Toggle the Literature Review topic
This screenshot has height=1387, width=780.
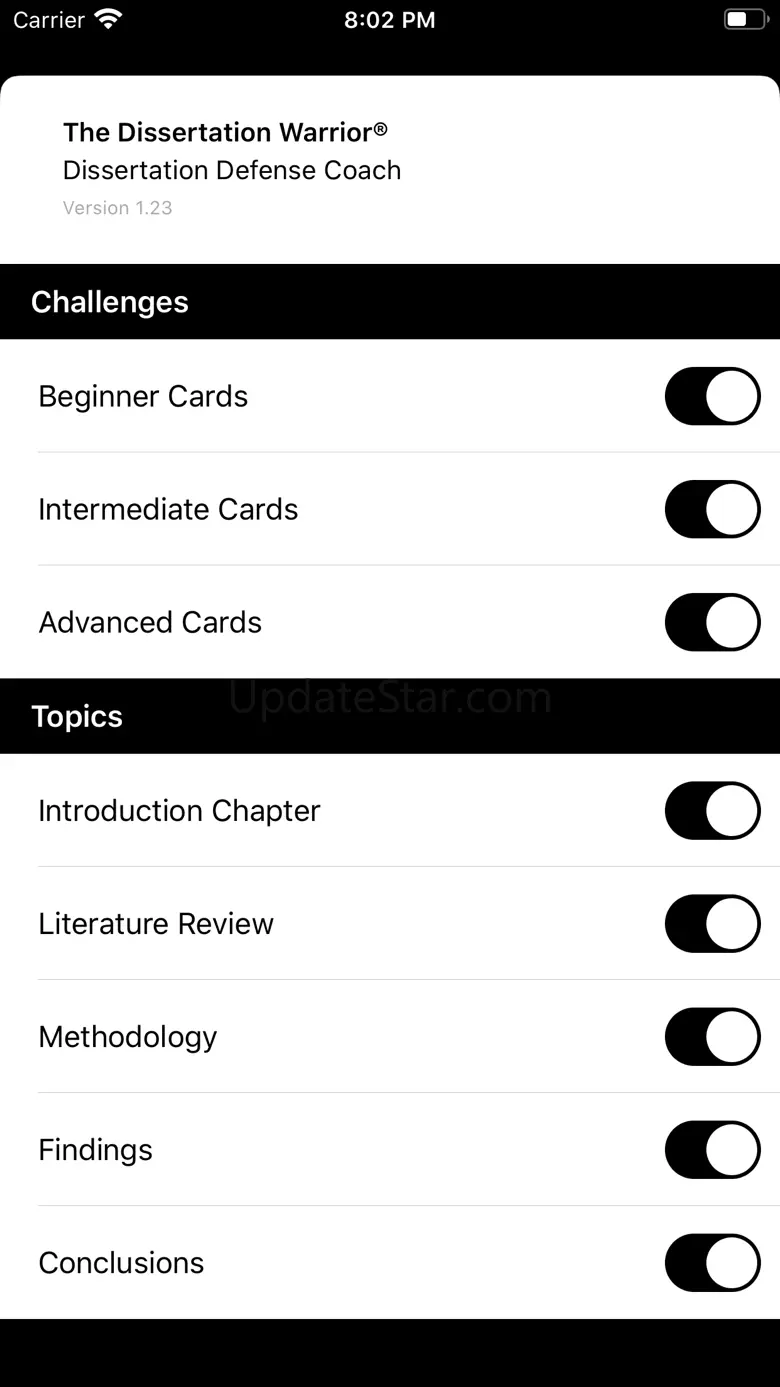pyautogui.click(x=712, y=923)
